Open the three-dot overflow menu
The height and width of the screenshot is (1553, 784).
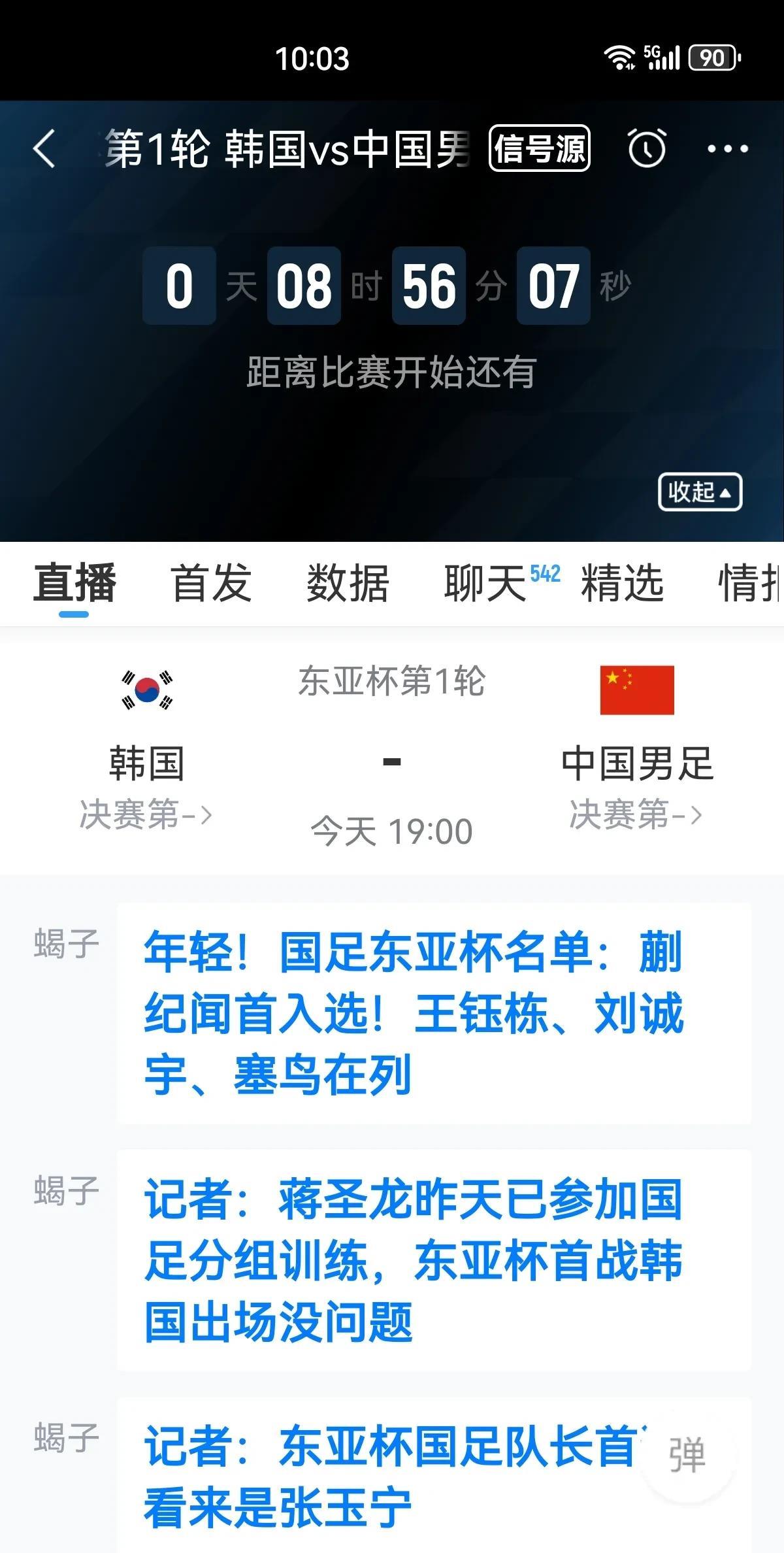click(x=728, y=148)
